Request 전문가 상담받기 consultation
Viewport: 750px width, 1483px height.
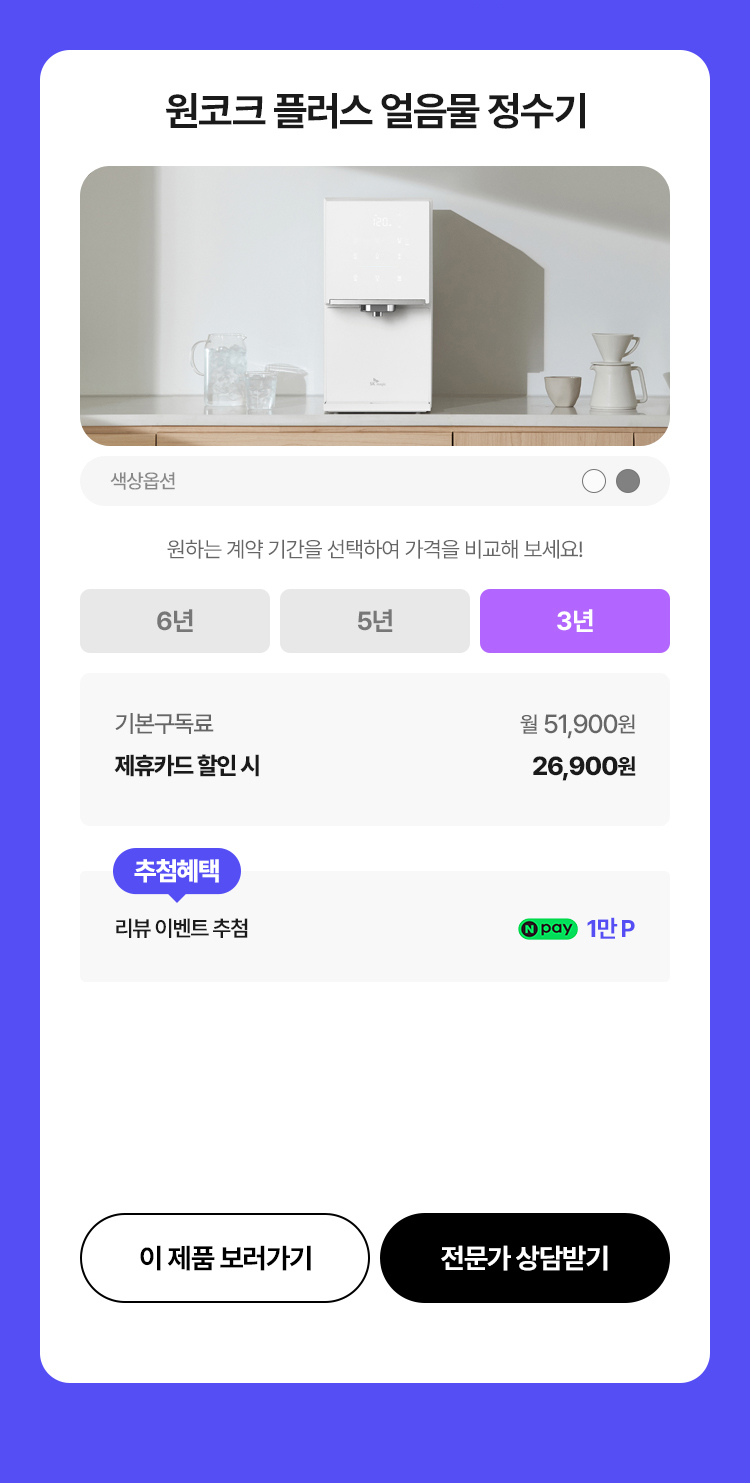pos(525,1258)
